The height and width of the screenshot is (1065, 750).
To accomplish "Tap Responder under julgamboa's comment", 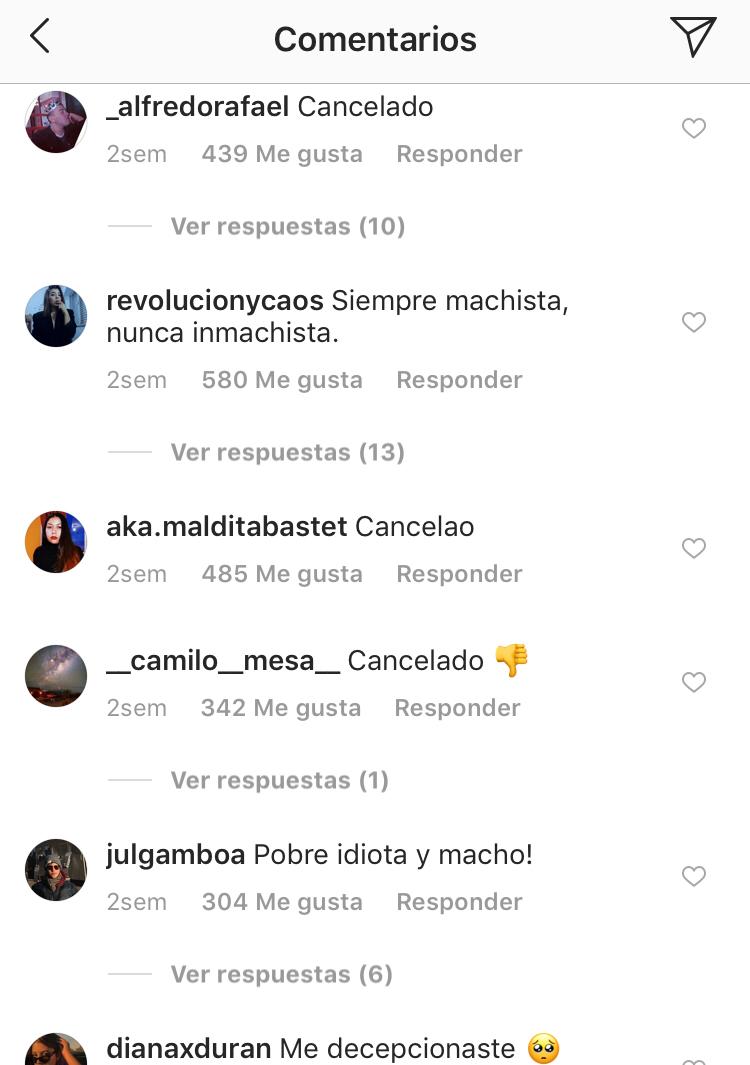I will pyautogui.click(x=459, y=902).
